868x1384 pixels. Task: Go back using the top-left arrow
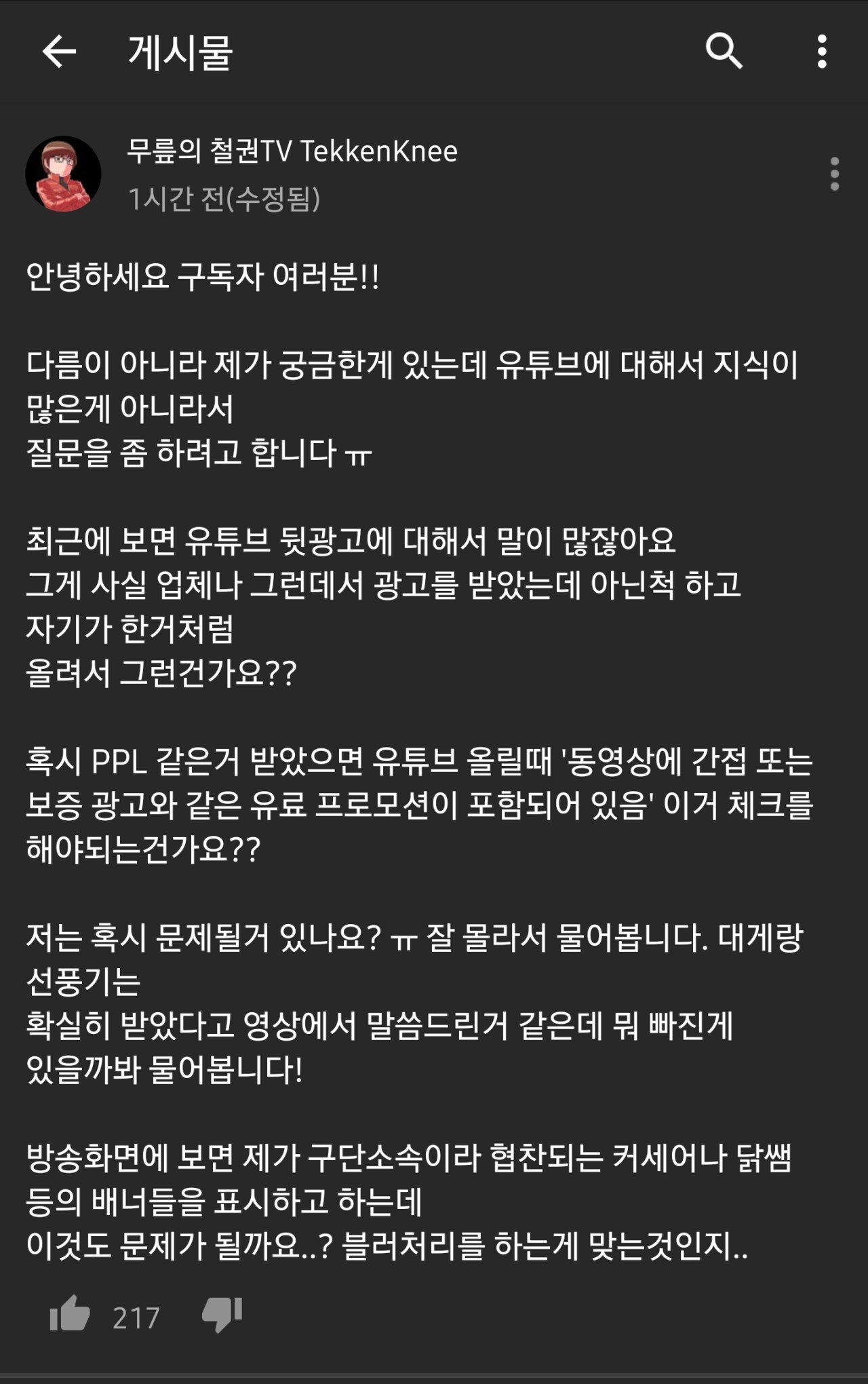pyautogui.click(x=59, y=52)
